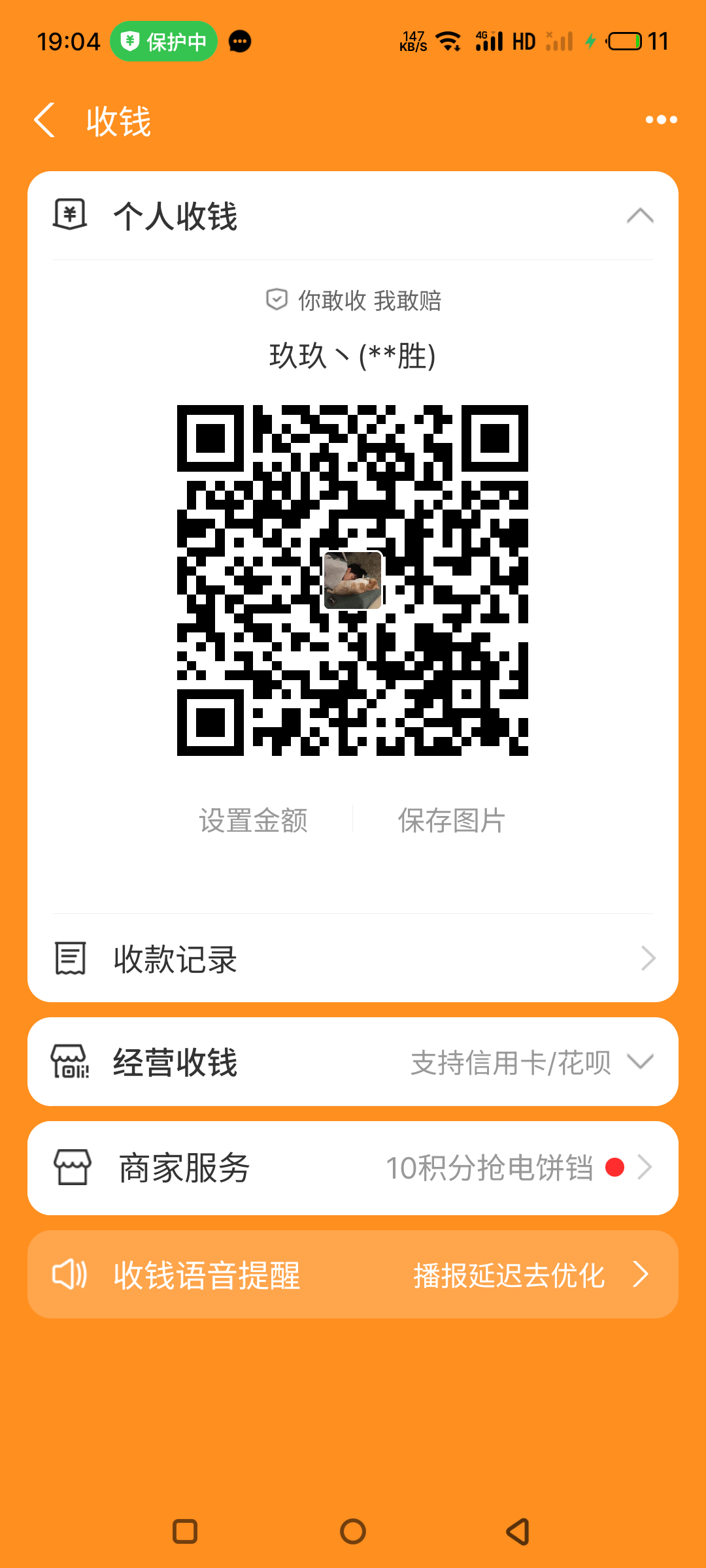Go back from the 收钱 page
This screenshot has width=706, height=1568.
(44, 120)
